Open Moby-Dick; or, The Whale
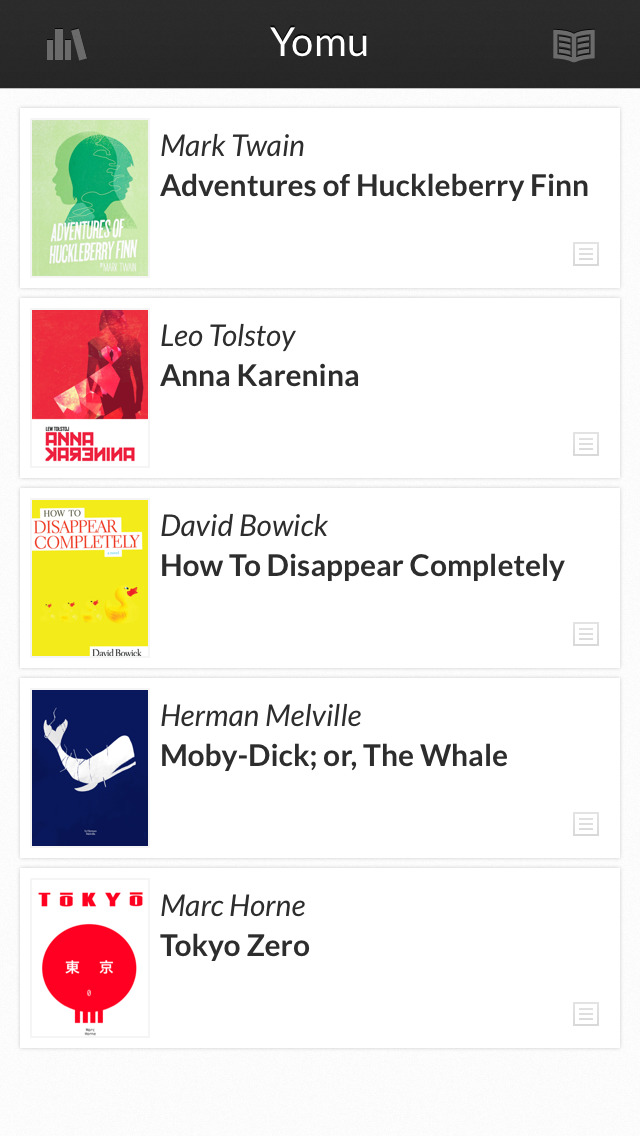 click(334, 756)
